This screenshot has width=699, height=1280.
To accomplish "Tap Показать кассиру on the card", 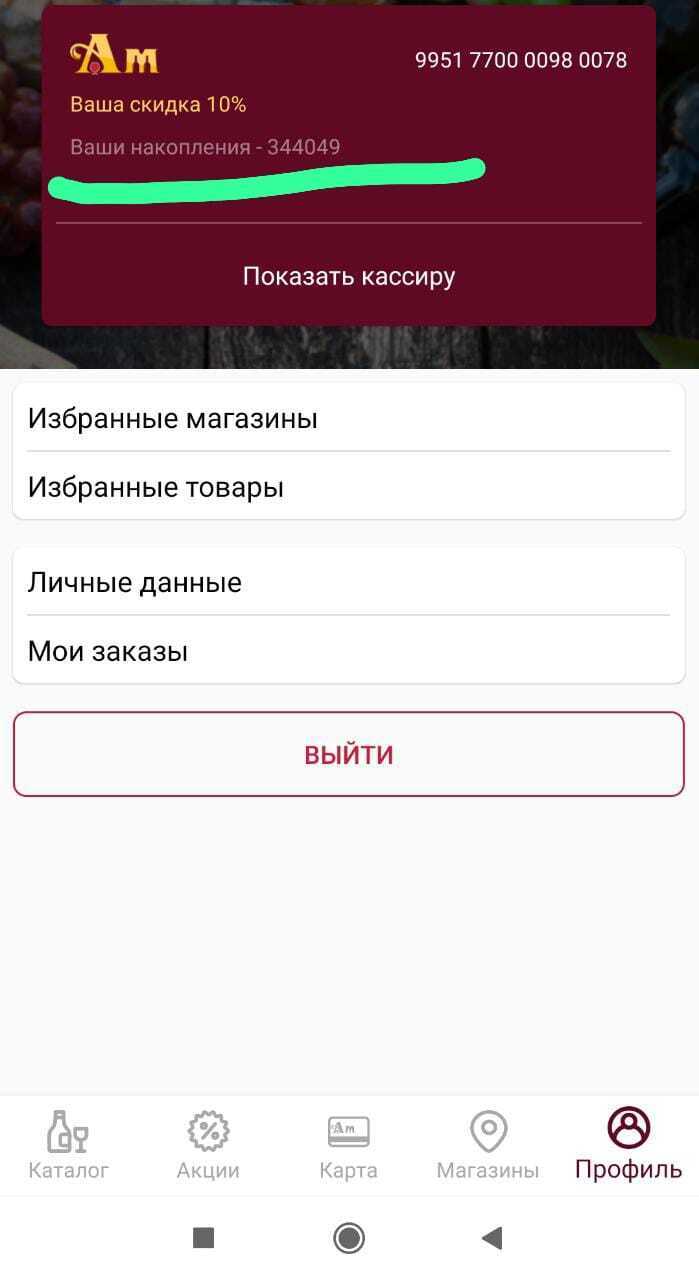I will tap(349, 276).
